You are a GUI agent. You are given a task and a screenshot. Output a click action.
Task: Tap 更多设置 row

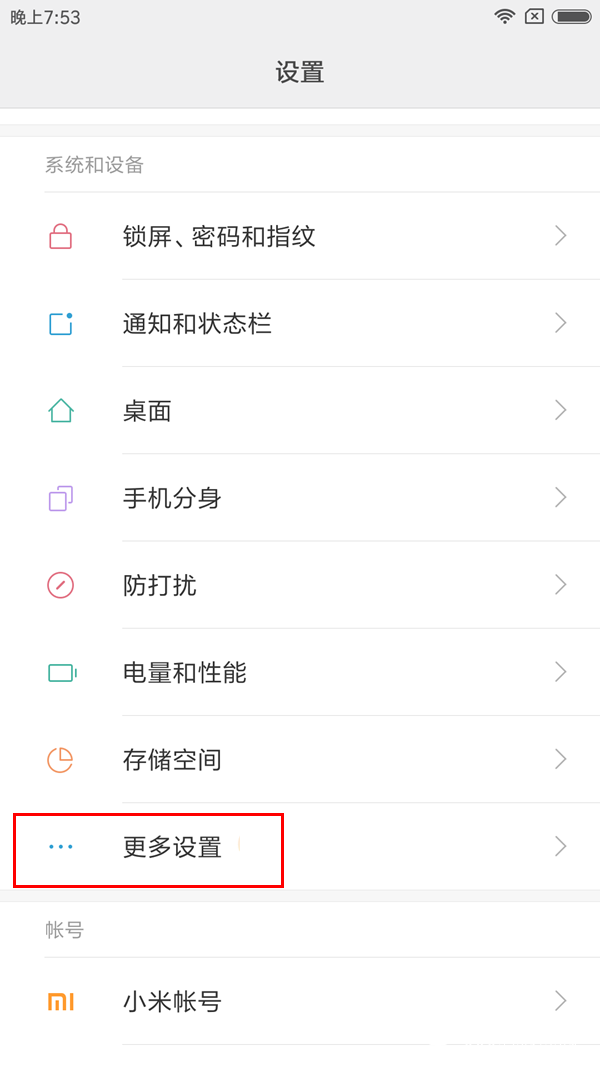[300, 847]
